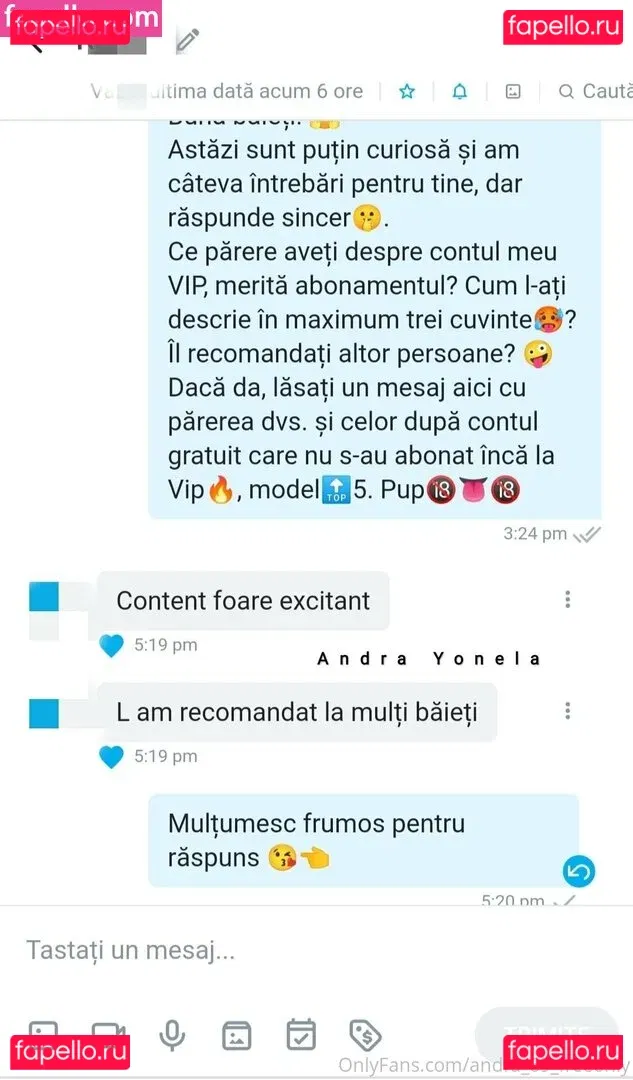This screenshot has height=1080, width=633.
Task: Open options for 'Content foare excitant' message
Action: 567,600
